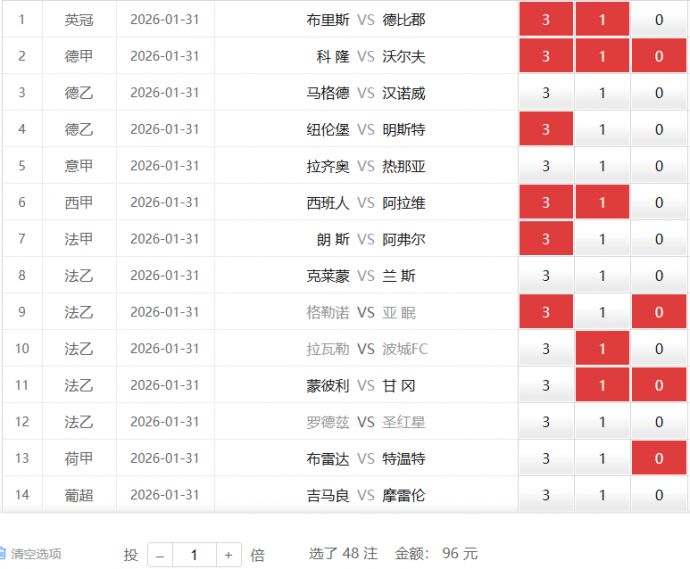Select 0 for match 7 朗斯 VS 阿弗尔
Screen dimensions: 690x569
(x=659, y=239)
